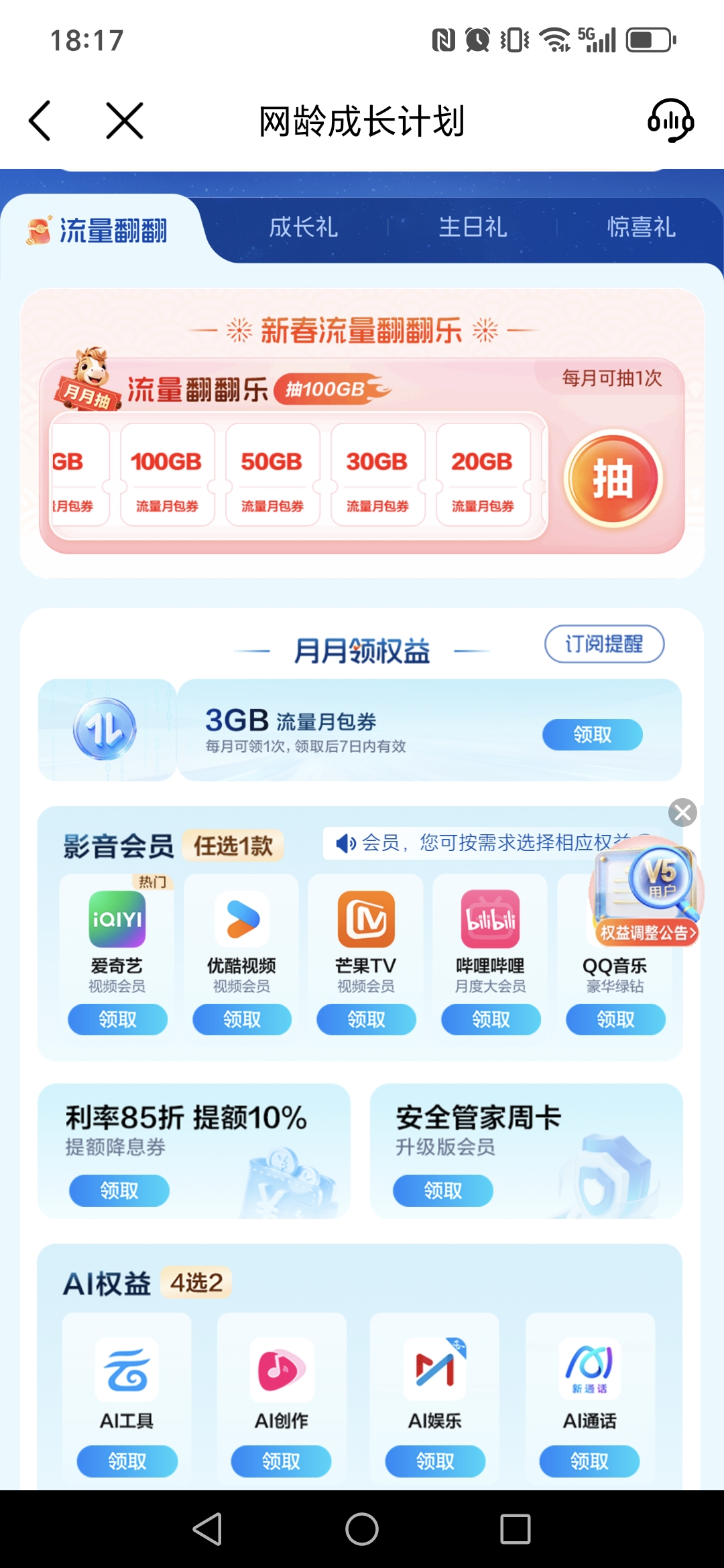Viewport: 724px width, 1568px height.
Task: Open the 权益调整公告 notice
Action: point(648,933)
